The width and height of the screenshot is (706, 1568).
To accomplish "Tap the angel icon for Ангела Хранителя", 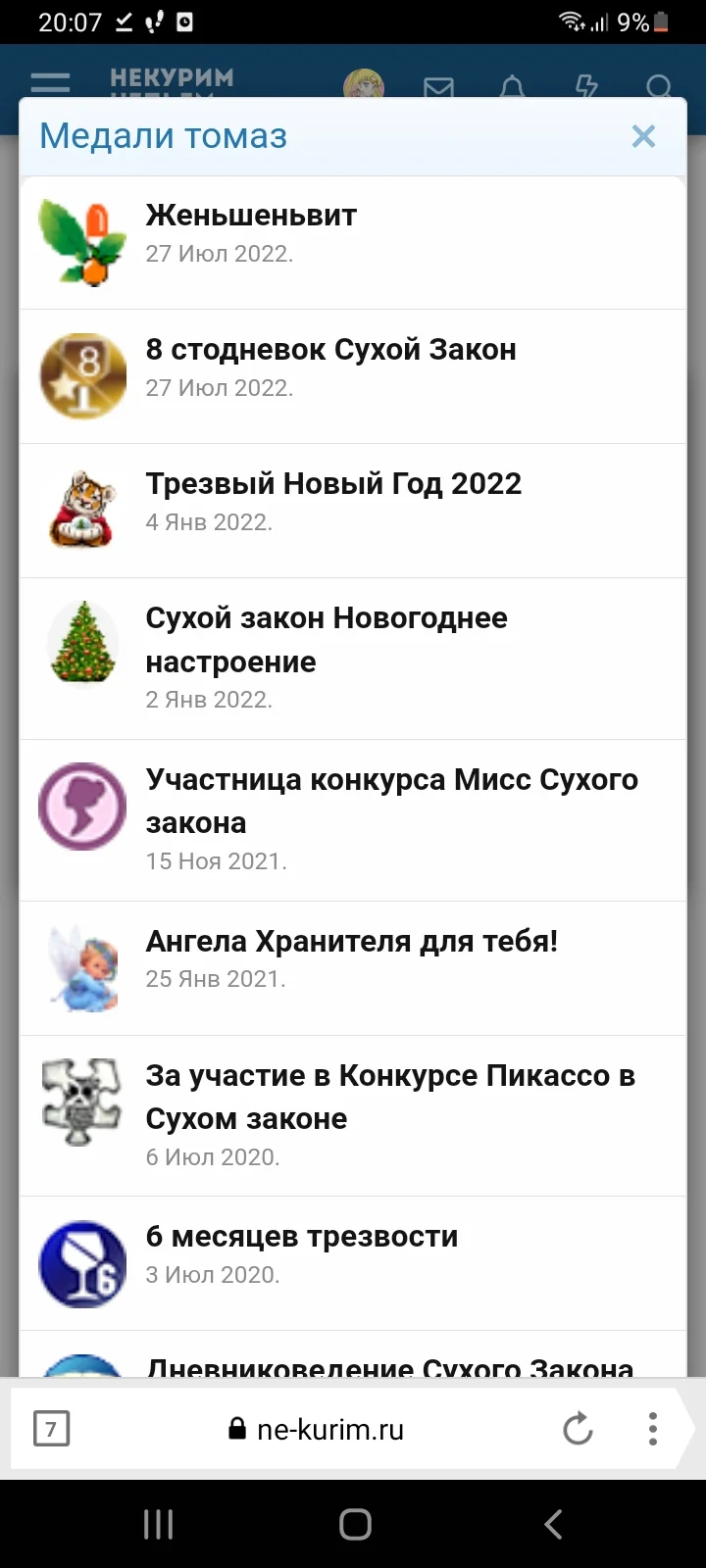I will coord(82,967).
